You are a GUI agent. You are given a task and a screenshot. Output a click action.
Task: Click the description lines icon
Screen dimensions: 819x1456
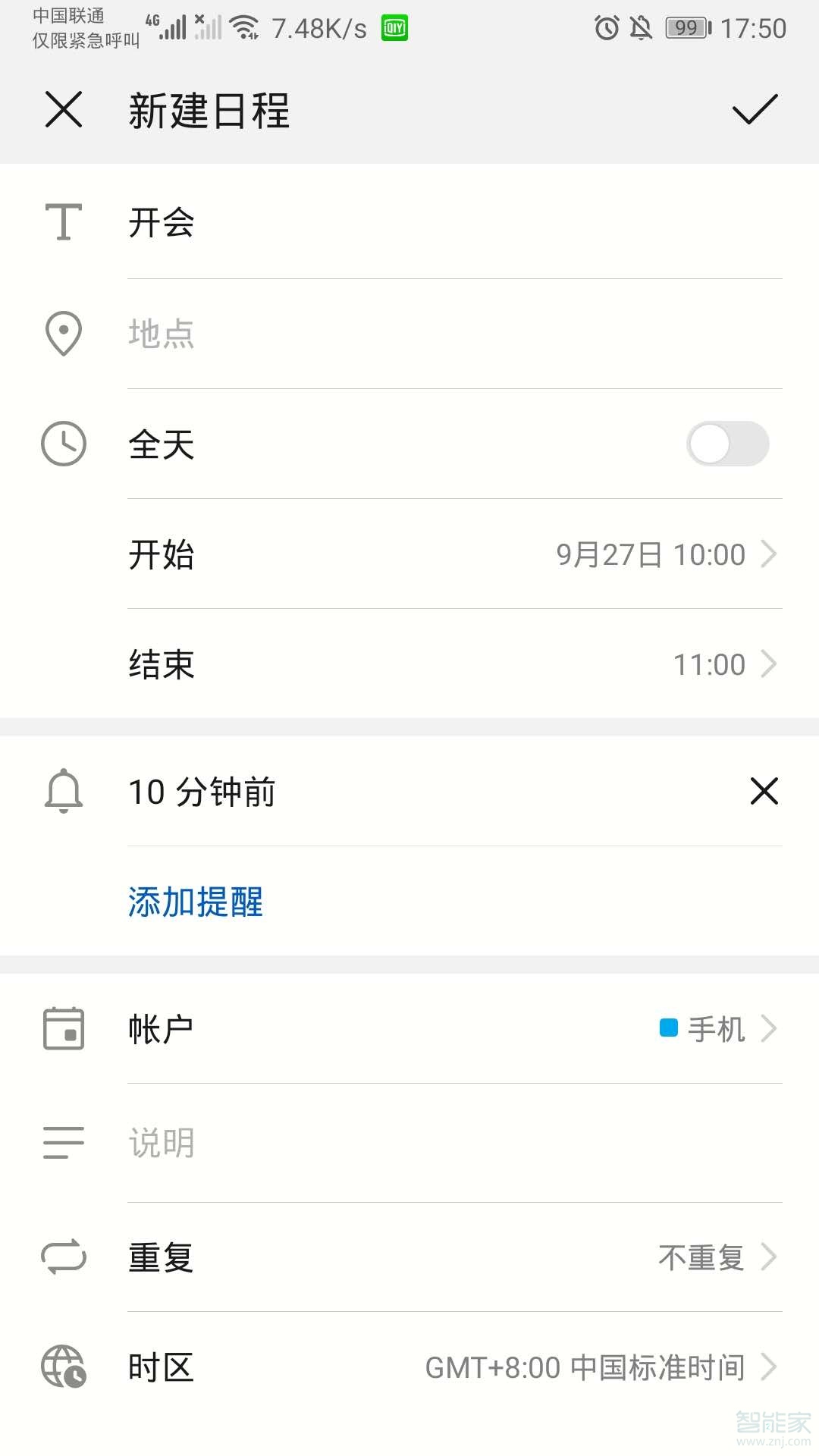(x=63, y=1144)
